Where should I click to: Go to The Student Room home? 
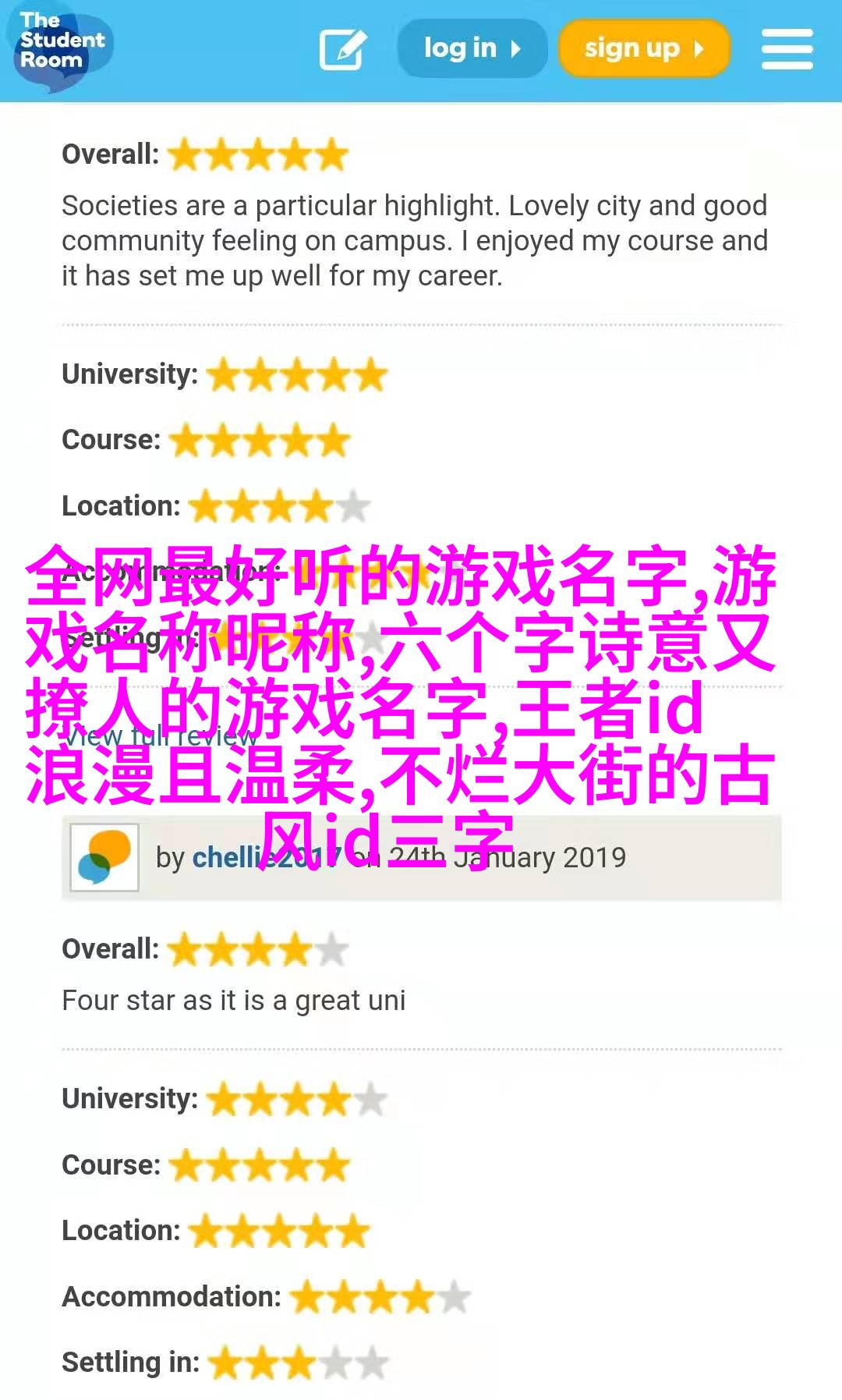61,45
